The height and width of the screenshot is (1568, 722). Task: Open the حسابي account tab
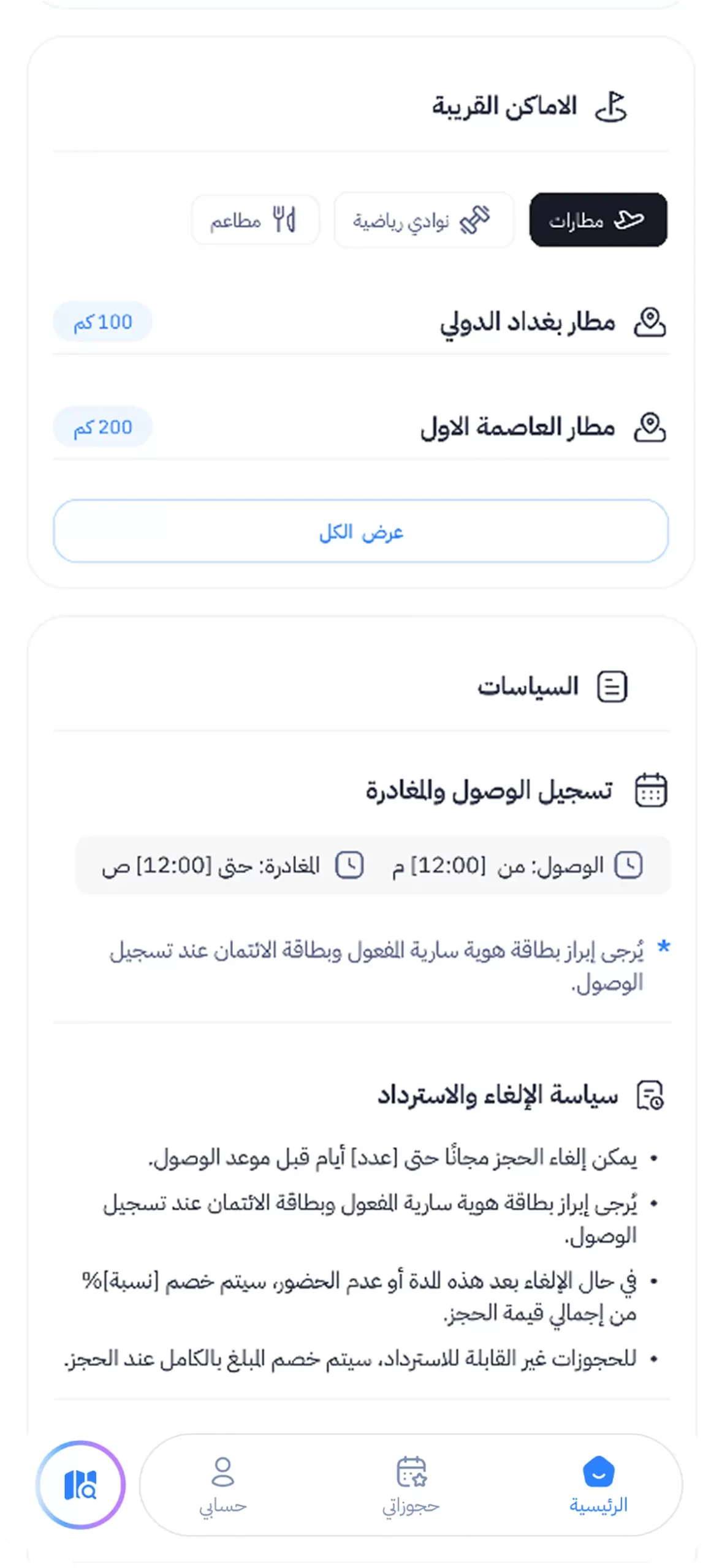point(222,1485)
